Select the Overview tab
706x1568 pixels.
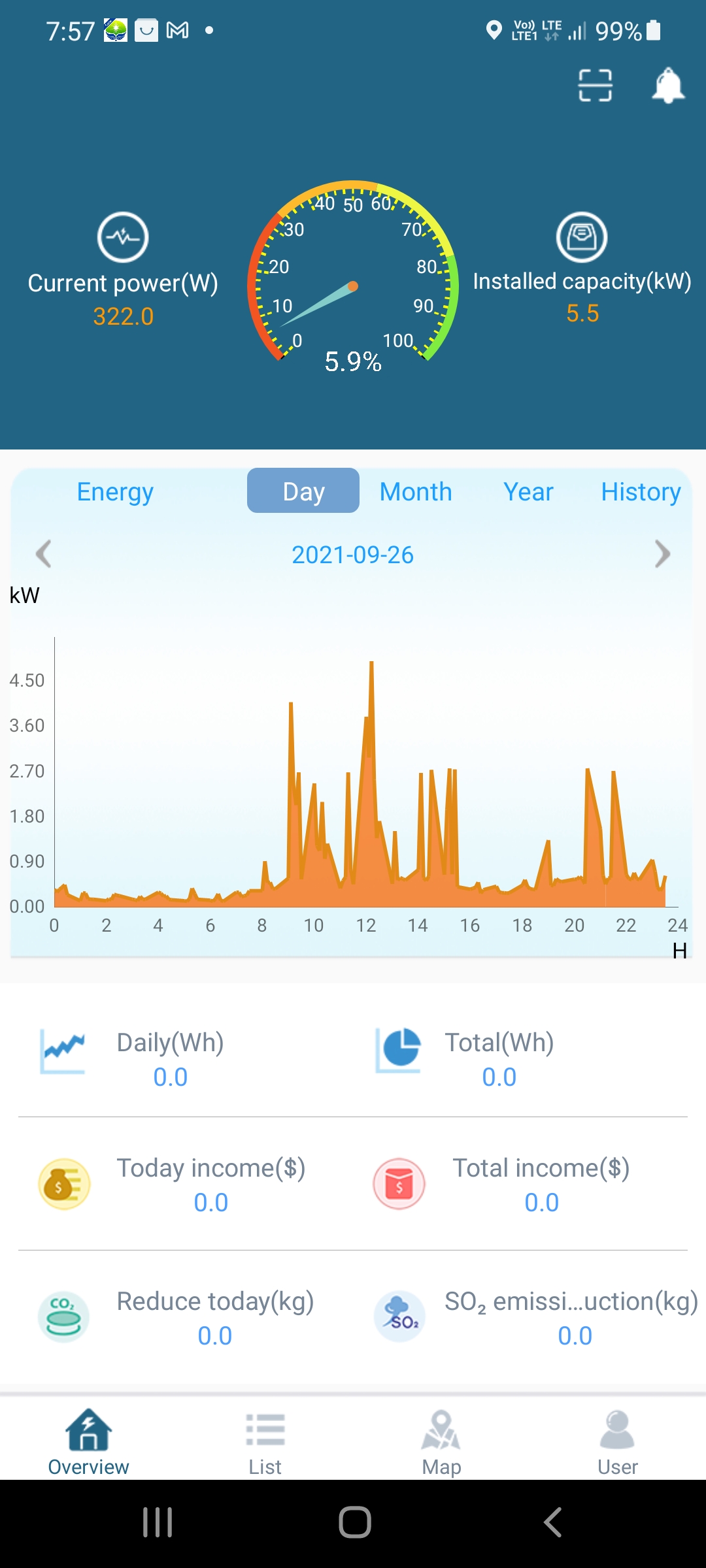(88, 1441)
